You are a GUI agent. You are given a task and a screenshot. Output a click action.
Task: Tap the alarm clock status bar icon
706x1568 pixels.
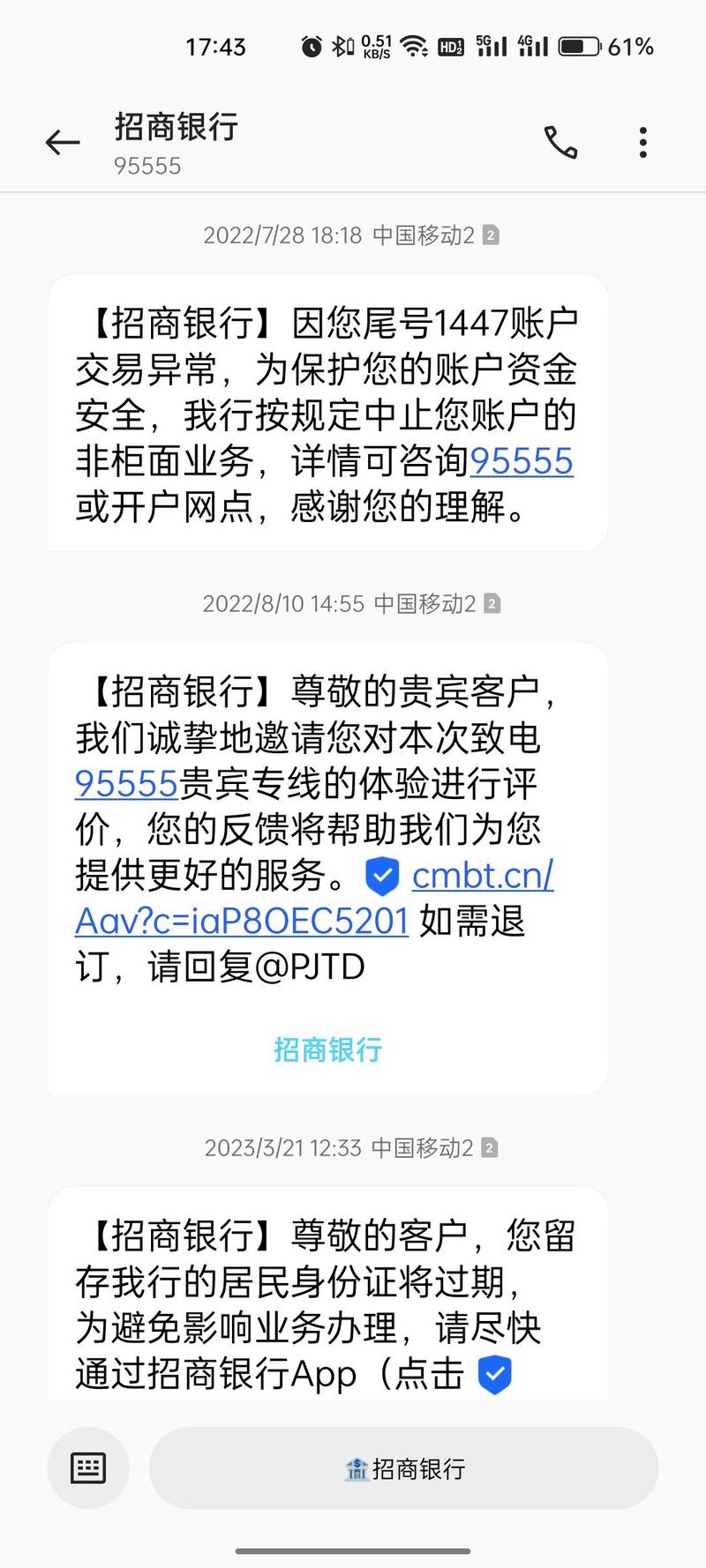[310, 45]
